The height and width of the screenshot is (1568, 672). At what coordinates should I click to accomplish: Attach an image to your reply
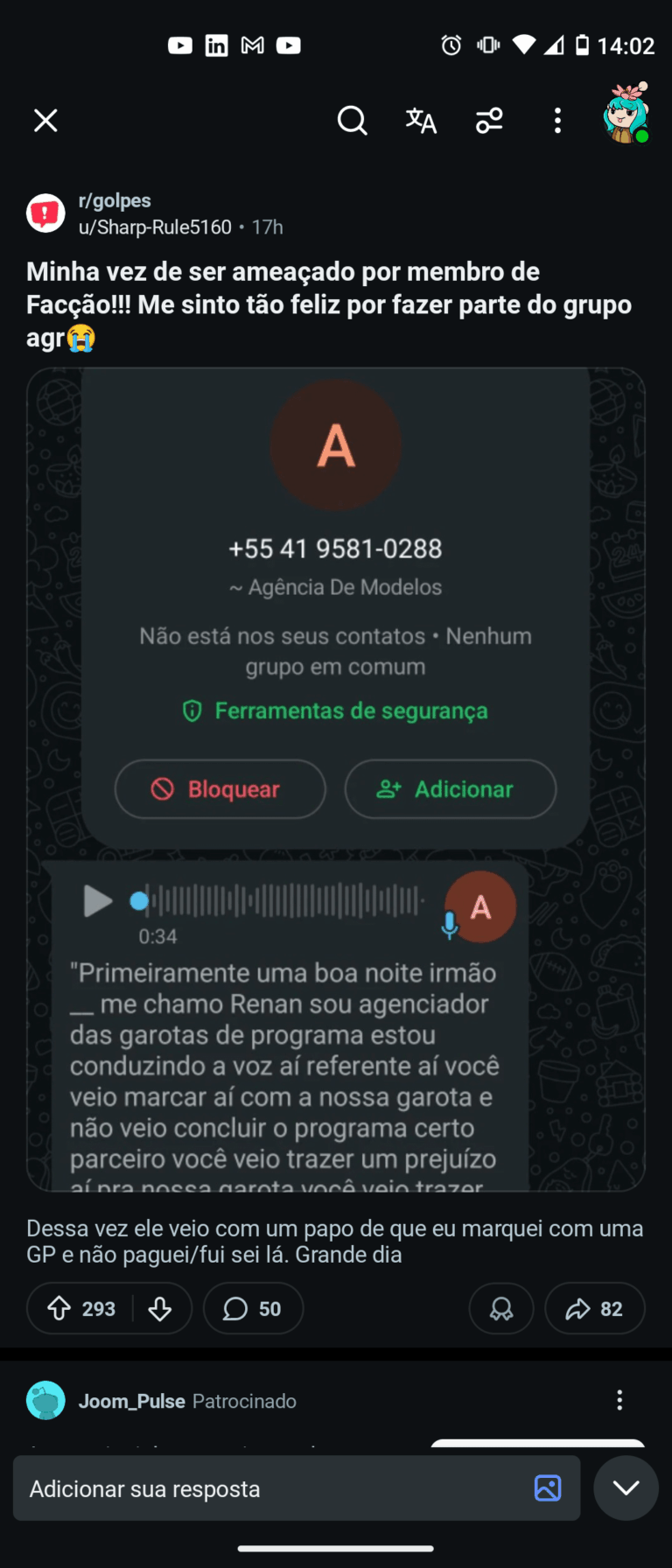548,1488
